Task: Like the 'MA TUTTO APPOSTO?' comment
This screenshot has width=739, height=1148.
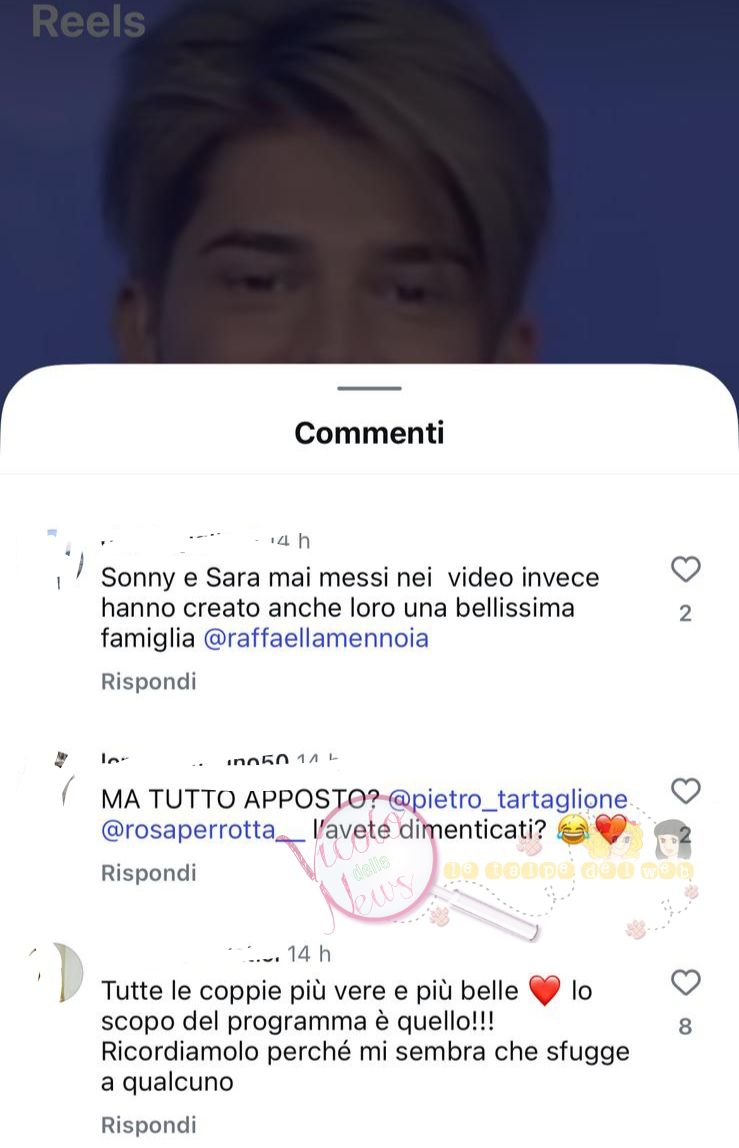Action: (x=685, y=792)
